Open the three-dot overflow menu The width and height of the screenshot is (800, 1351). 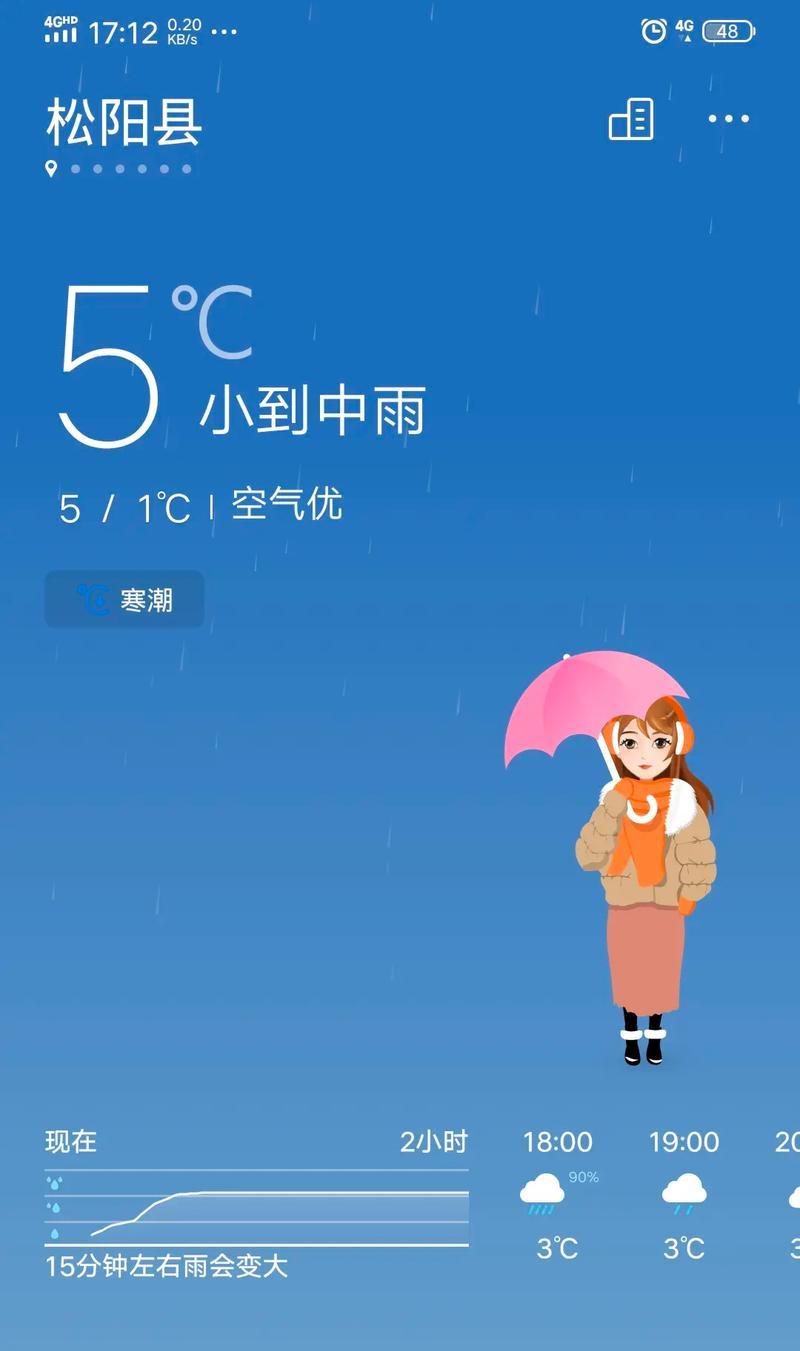click(728, 119)
